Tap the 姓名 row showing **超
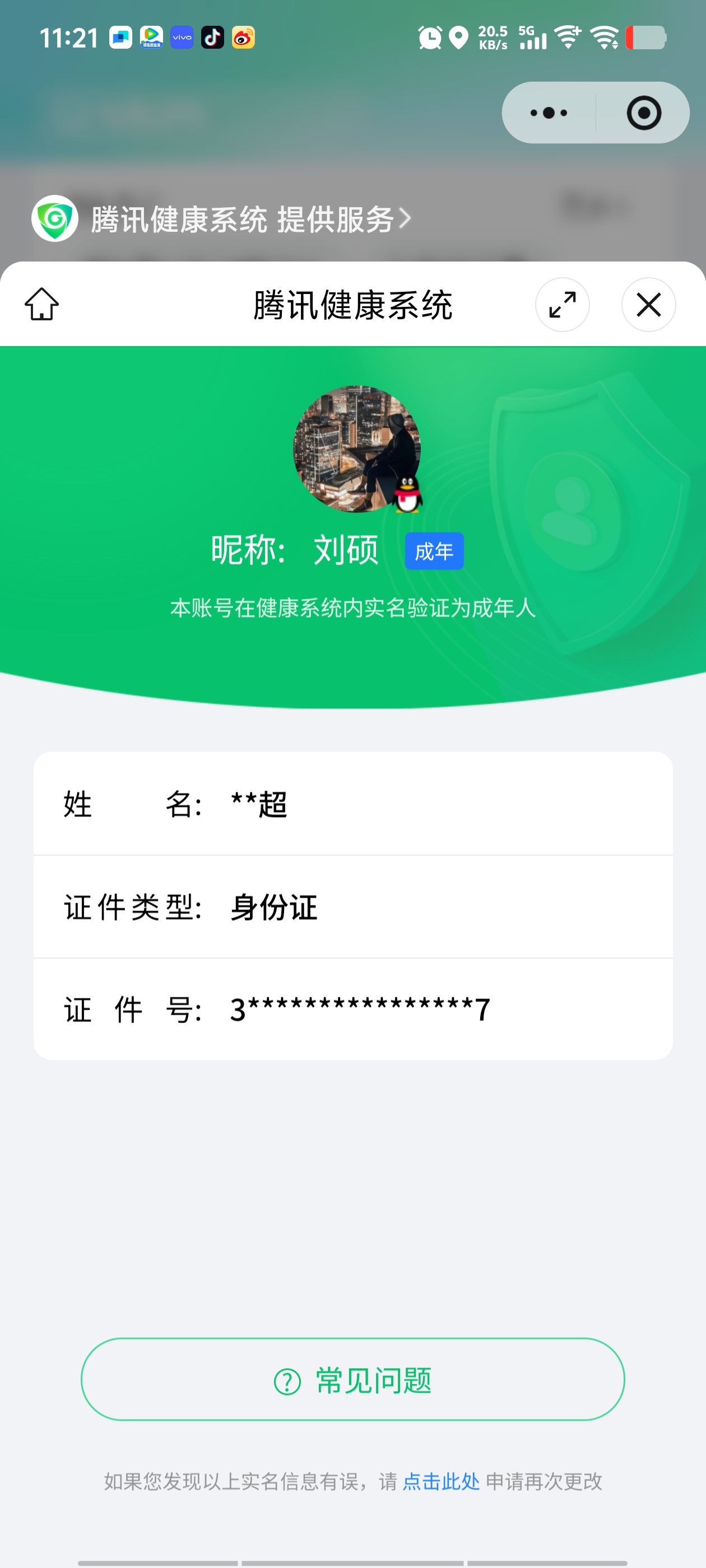 [354, 805]
